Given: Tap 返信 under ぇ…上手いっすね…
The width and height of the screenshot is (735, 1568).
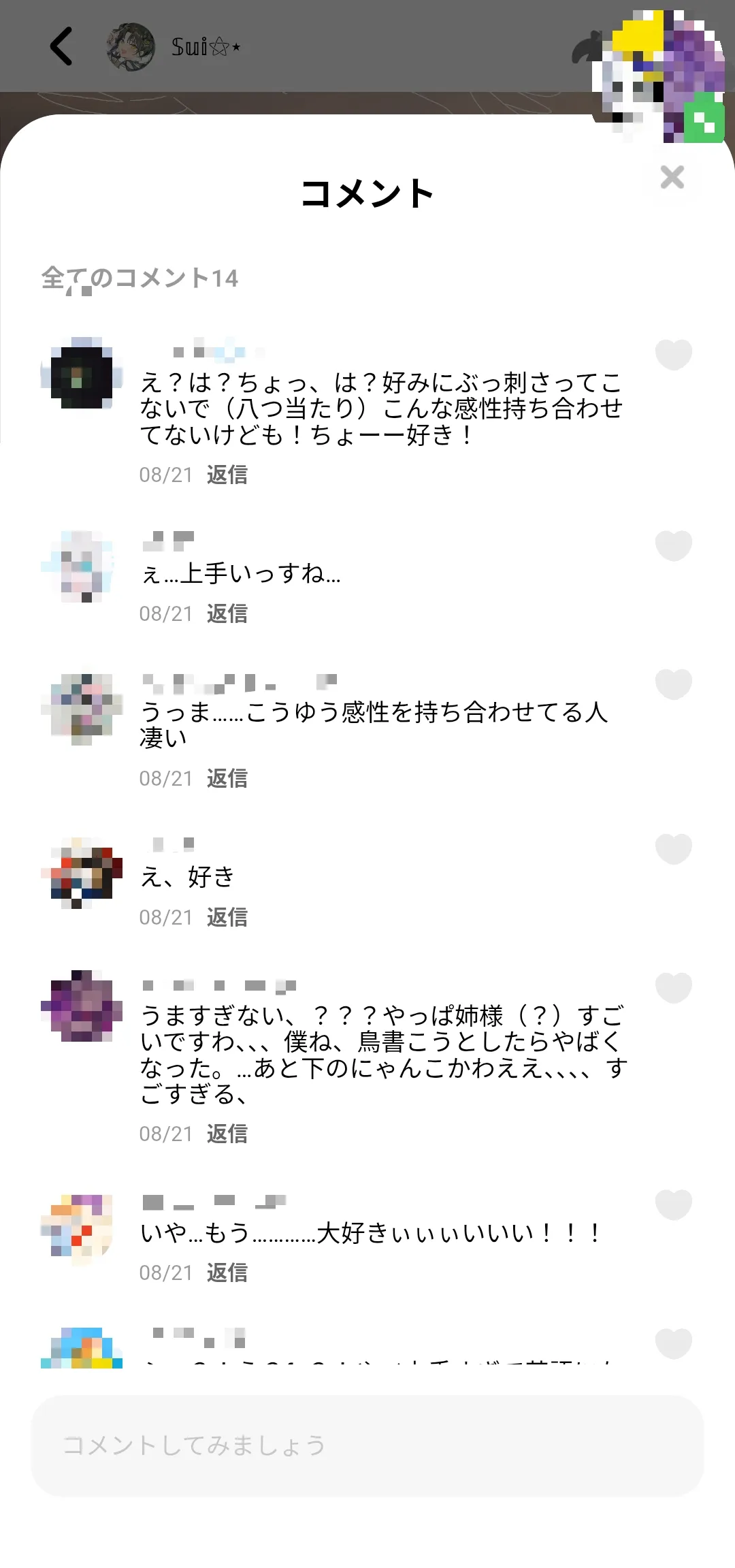Looking at the screenshot, I should [227, 613].
